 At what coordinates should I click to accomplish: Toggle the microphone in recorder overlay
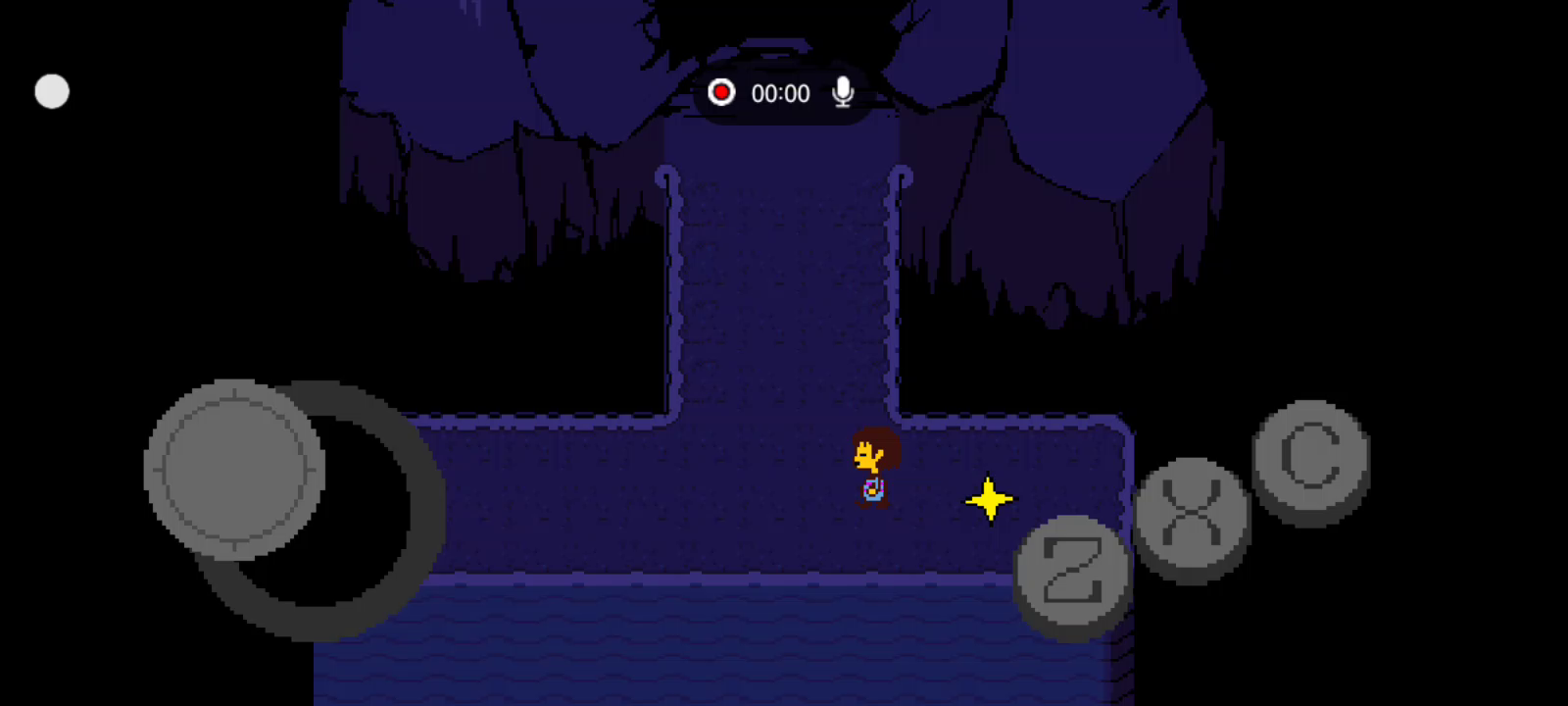click(x=842, y=93)
